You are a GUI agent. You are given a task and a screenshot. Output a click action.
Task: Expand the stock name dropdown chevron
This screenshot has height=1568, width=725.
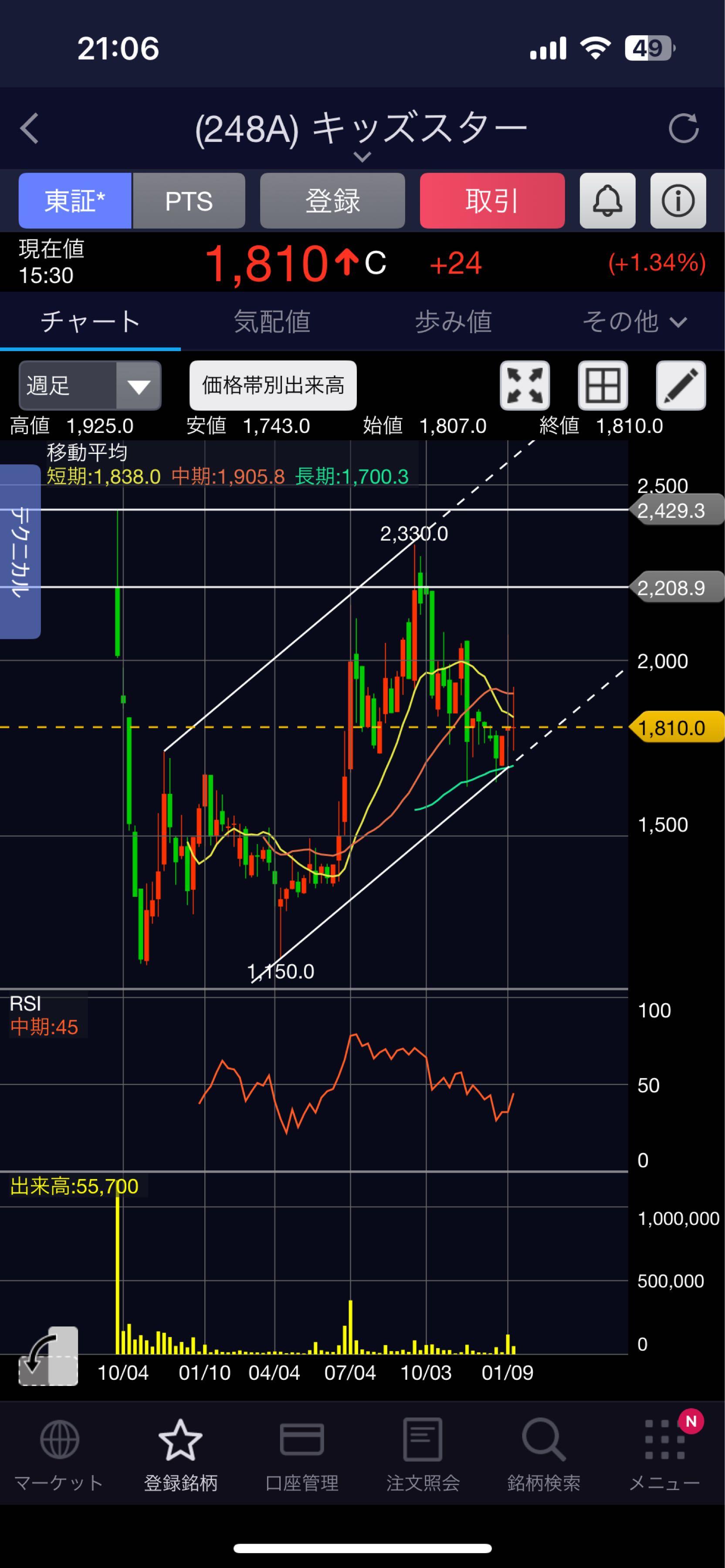[x=362, y=157]
